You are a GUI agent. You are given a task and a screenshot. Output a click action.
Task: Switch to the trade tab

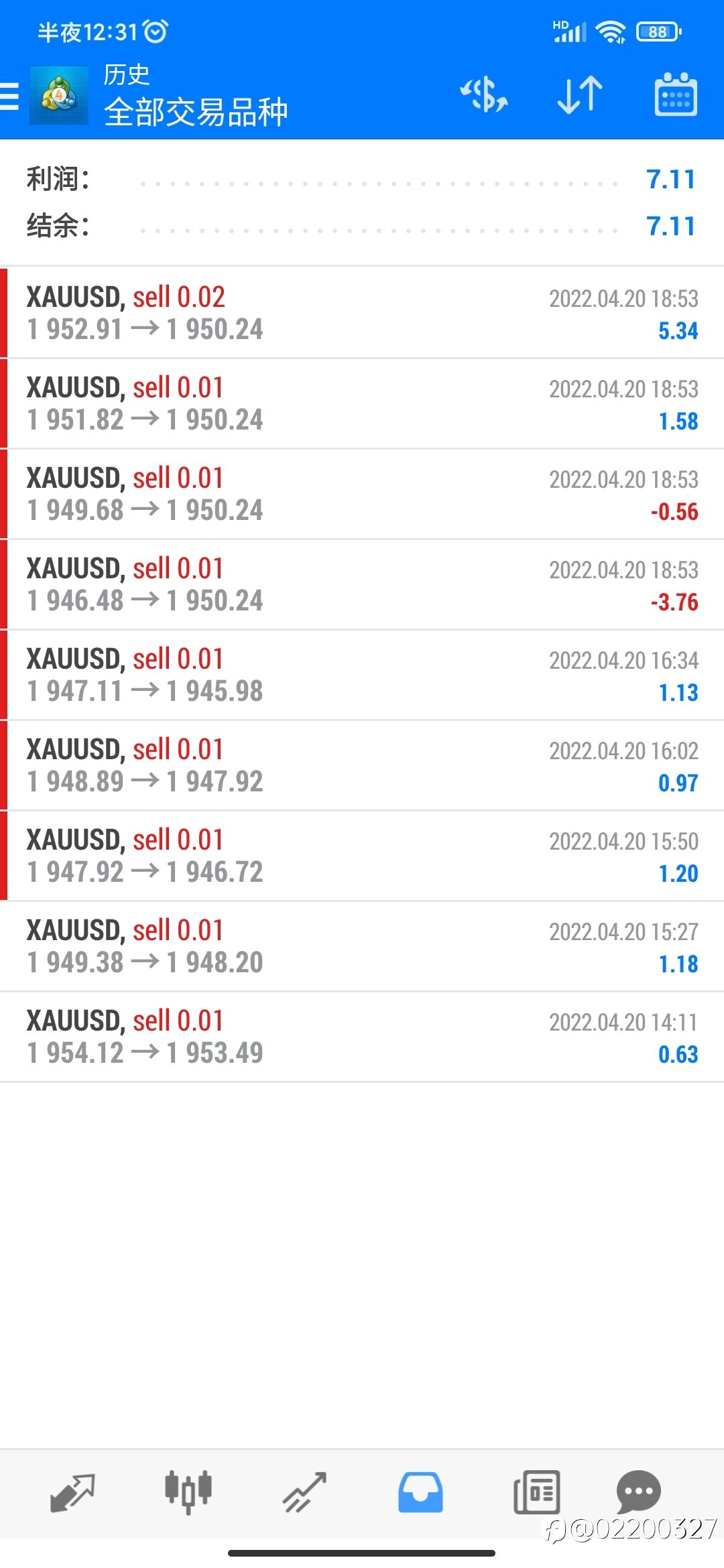304,1493
